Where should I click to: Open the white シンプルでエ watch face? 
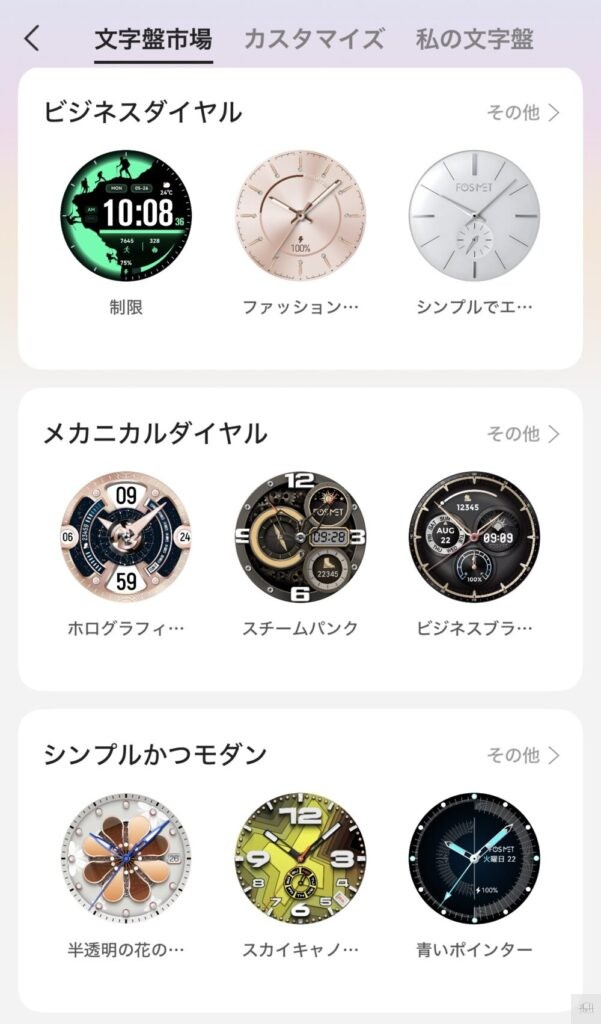tap(474, 216)
